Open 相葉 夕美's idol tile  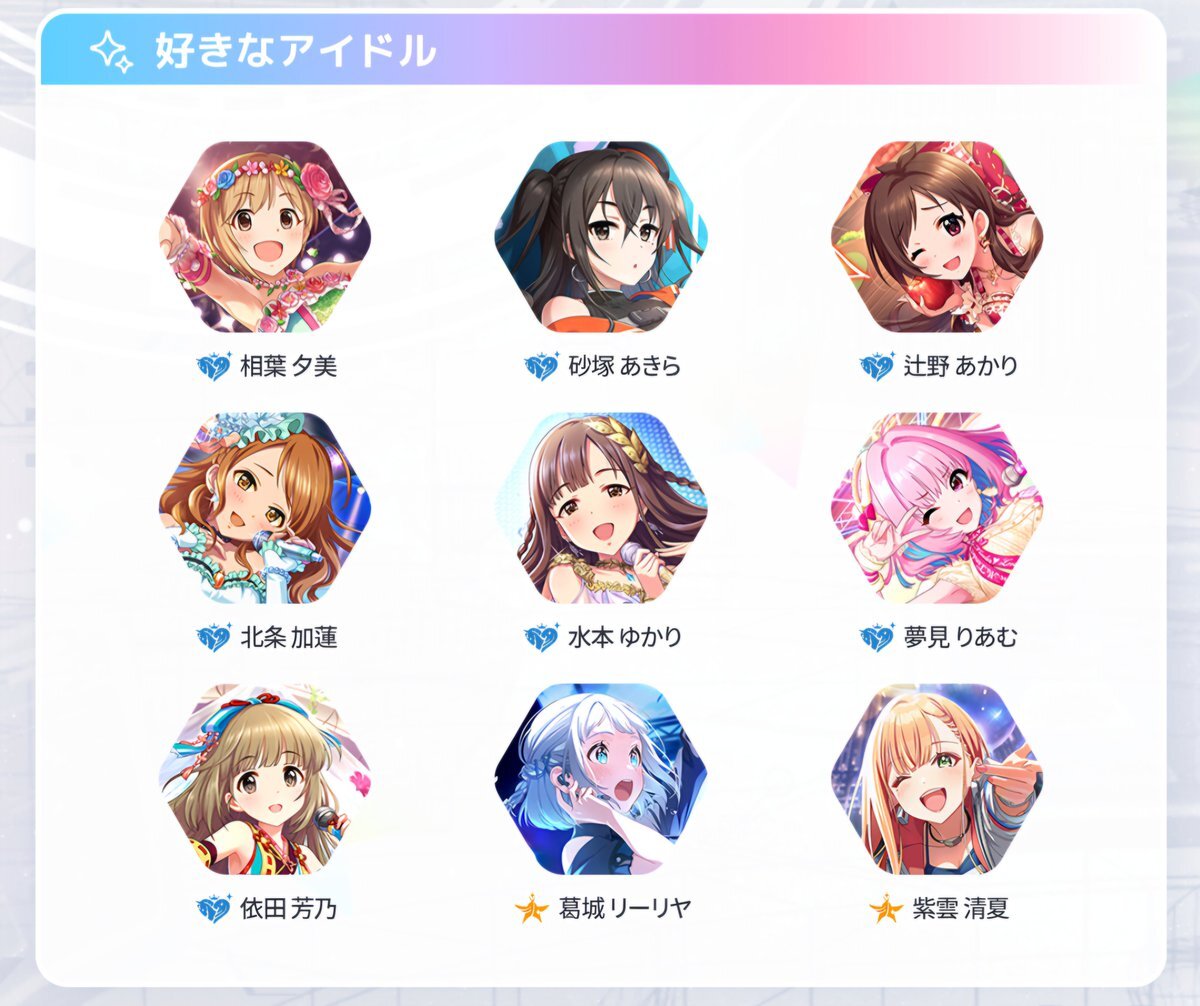click(265, 237)
